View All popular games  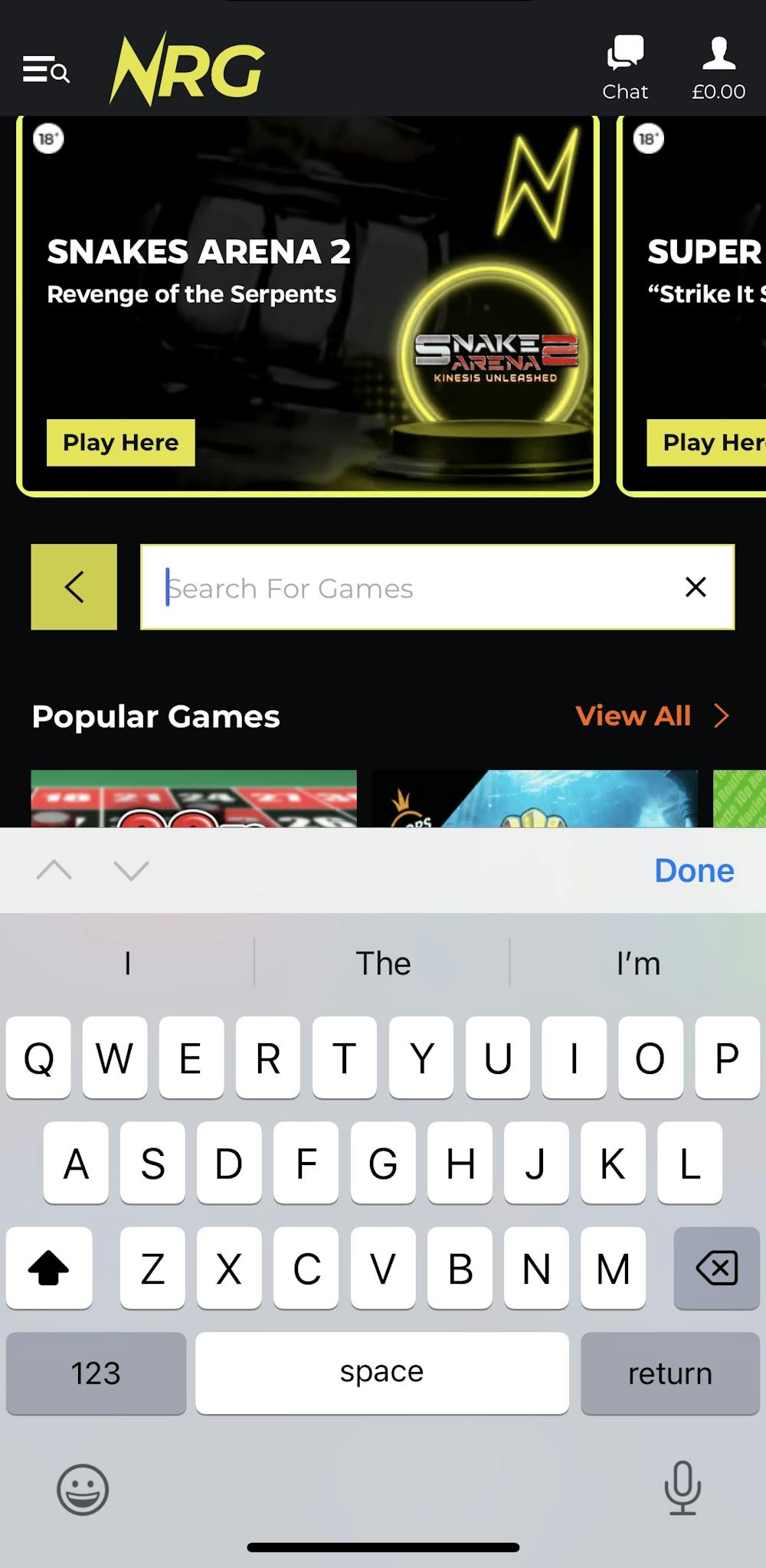(651, 716)
